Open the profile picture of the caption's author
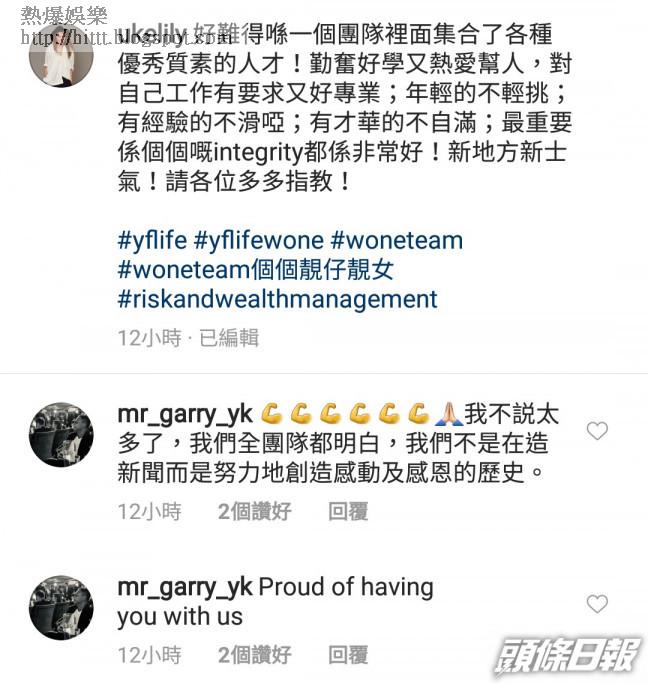Image resolution: width=648 pixels, height=683 pixels. [x=61, y=55]
